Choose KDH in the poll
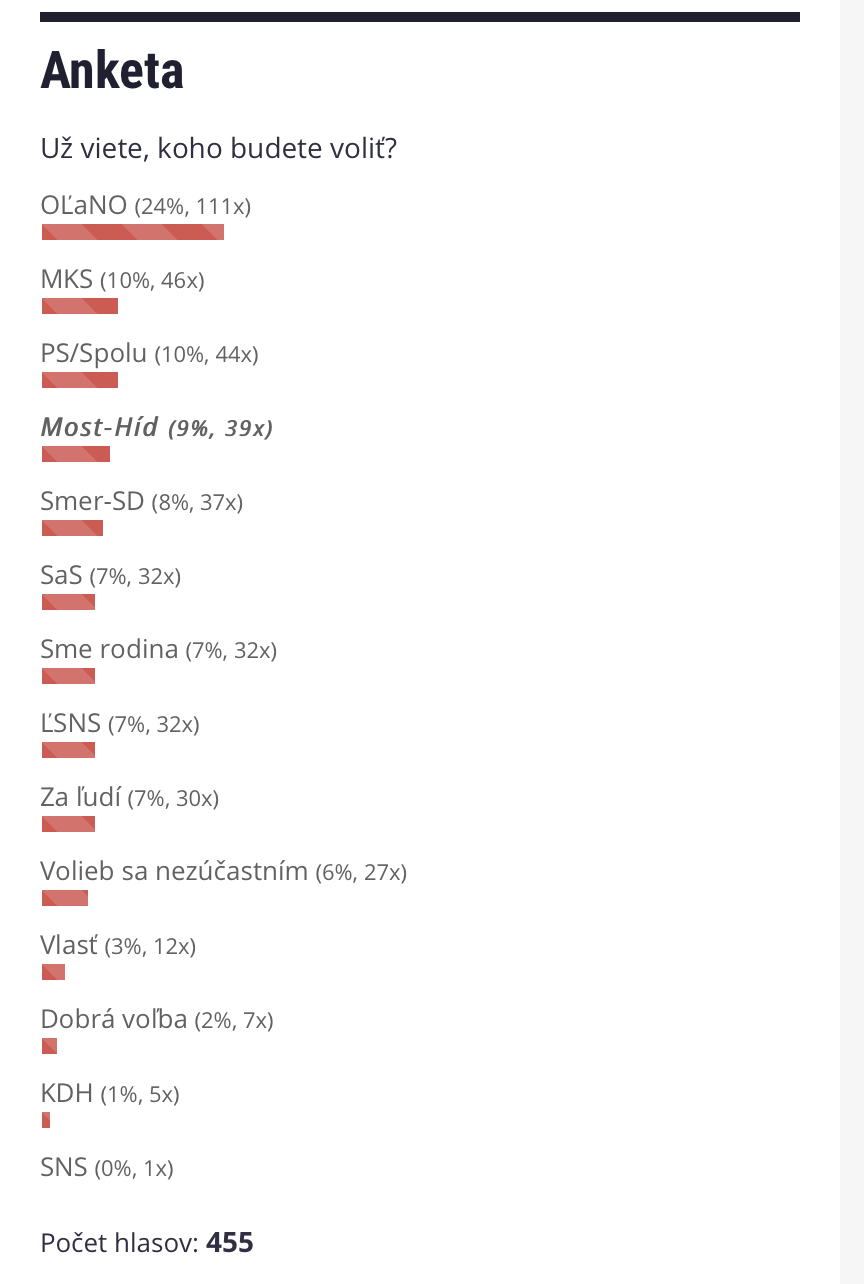864x1284 pixels. pyautogui.click(x=67, y=1094)
